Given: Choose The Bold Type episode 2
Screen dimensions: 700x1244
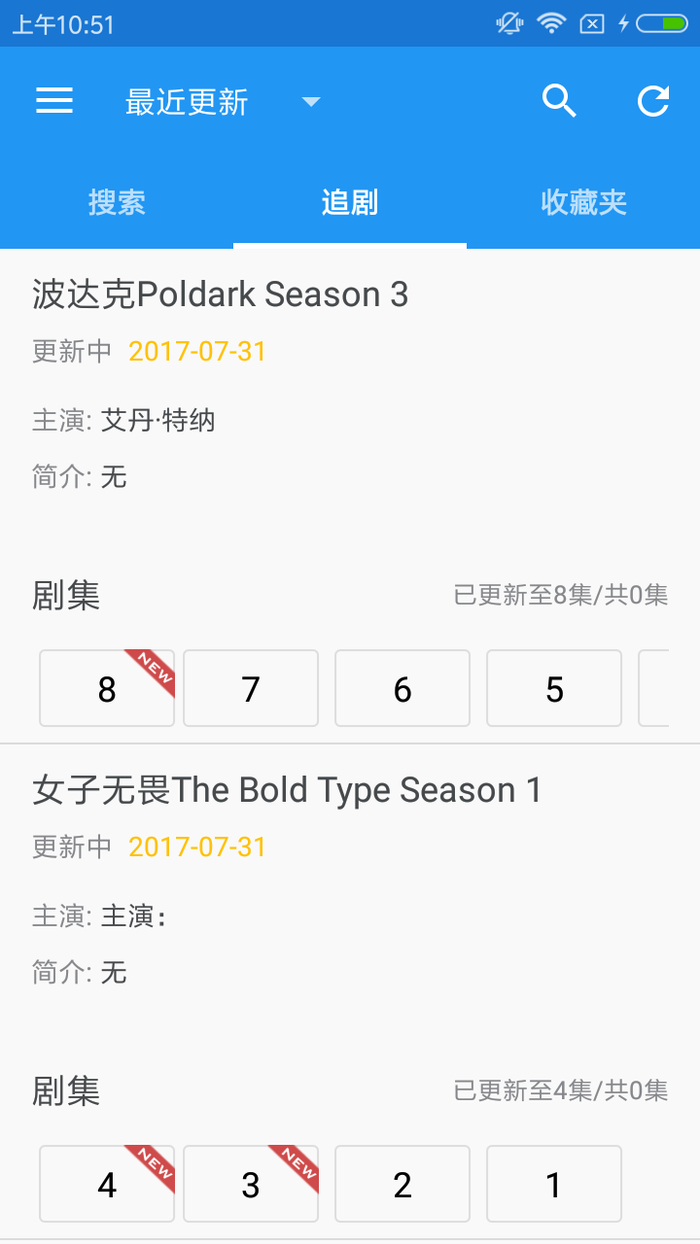Looking at the screenshot, I should [402, 1184].
